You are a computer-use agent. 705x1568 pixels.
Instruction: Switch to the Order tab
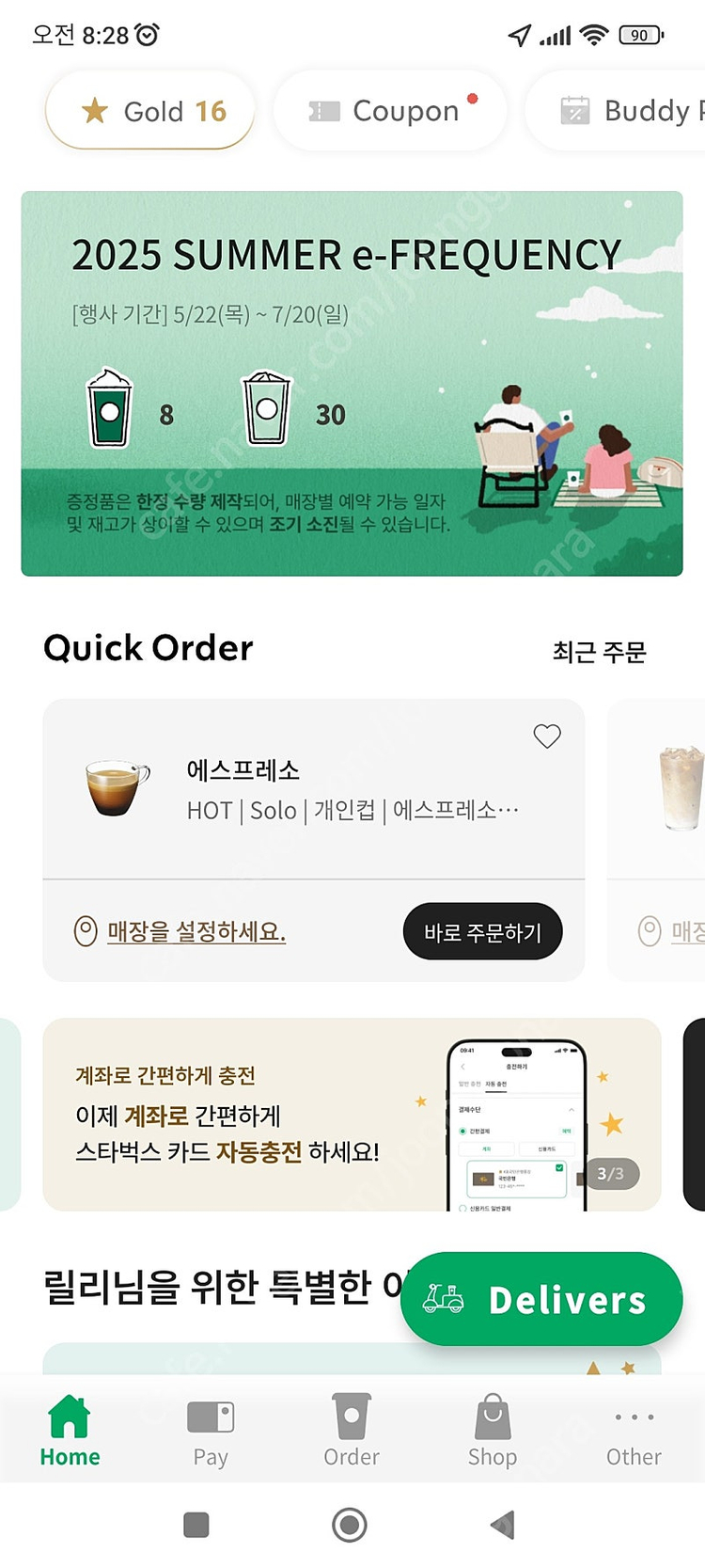pos(352,1431)
